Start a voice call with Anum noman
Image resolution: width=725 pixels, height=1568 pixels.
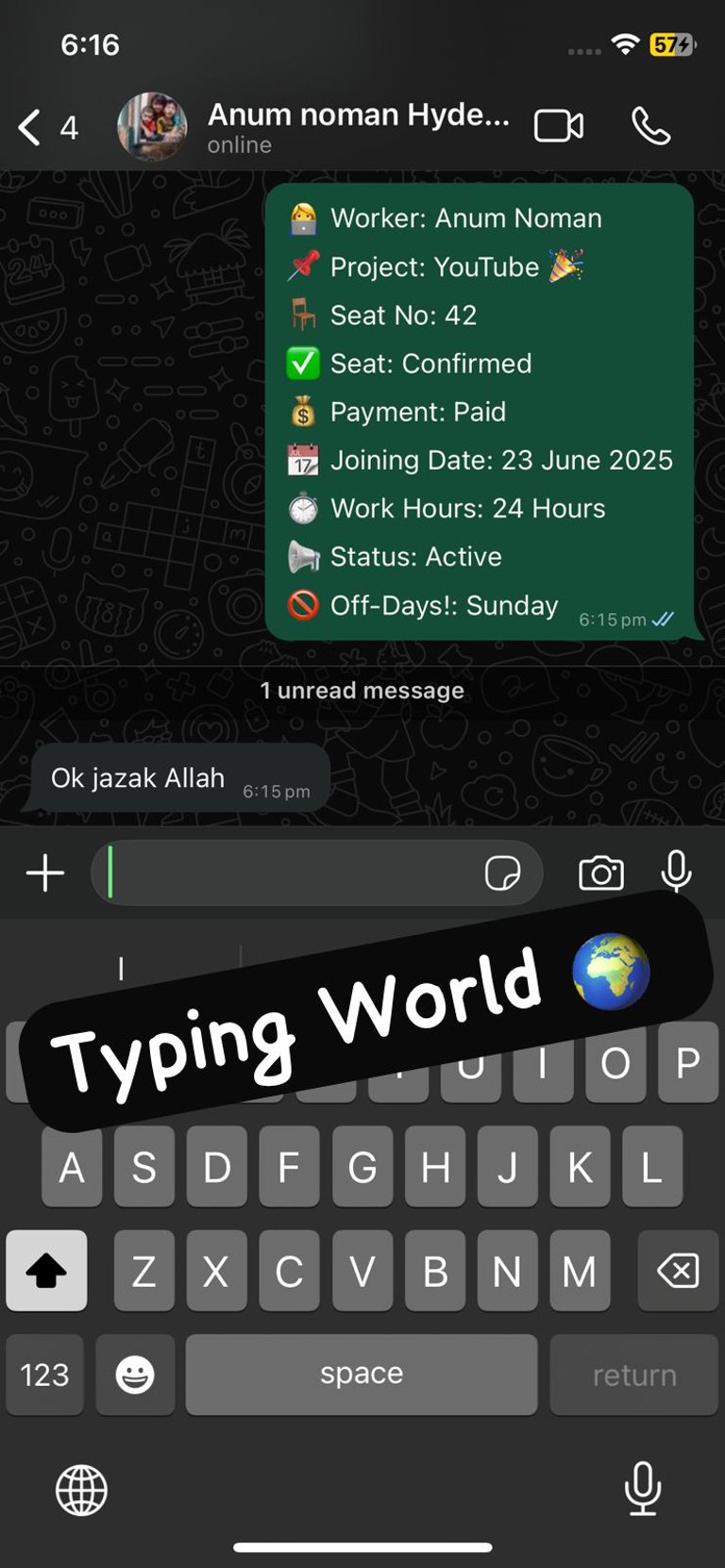(651, 126)
